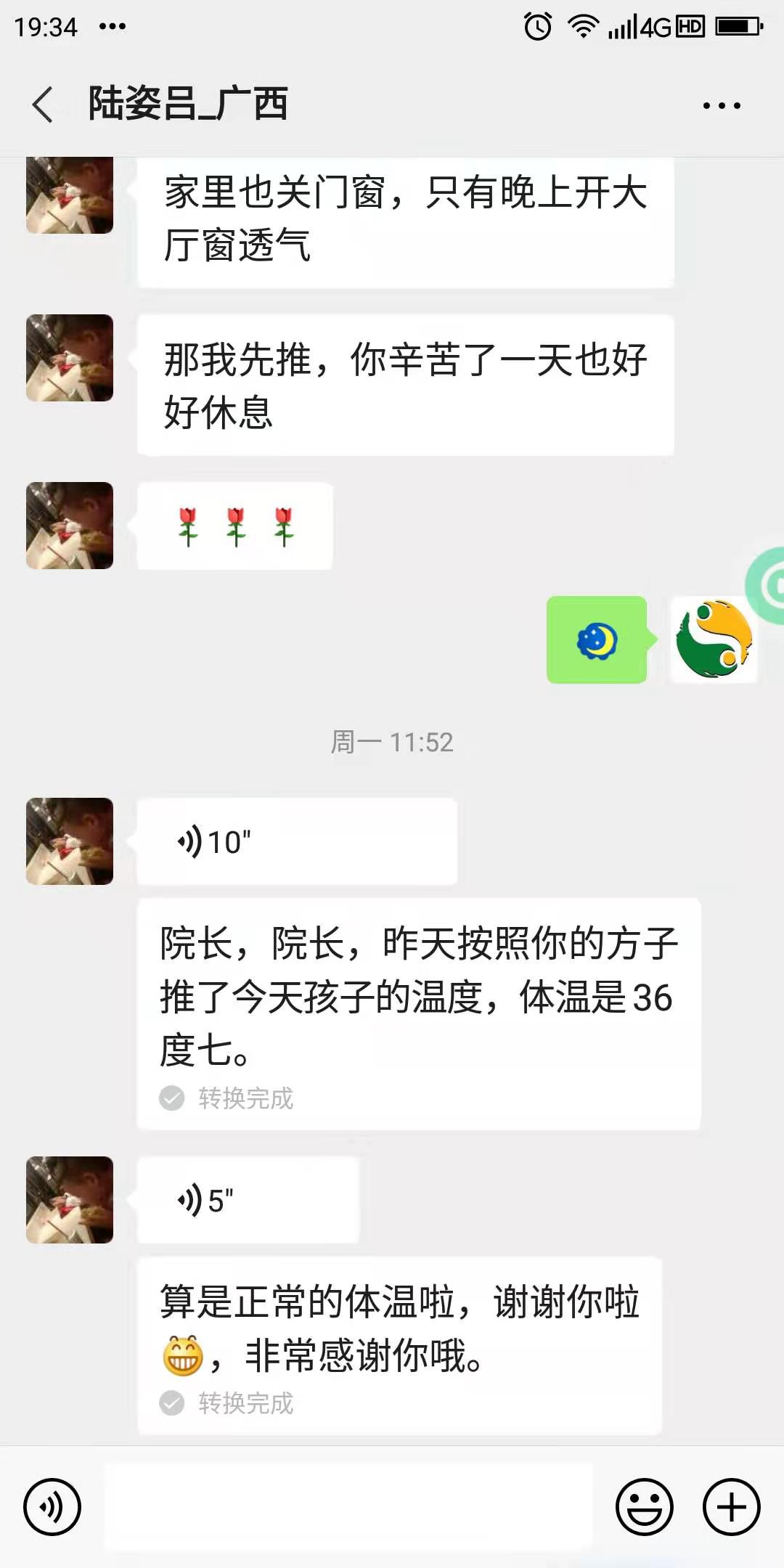Open the contact's avatar next to the tulips message
The width and height of the screenshot is (784, 1568).
point(70,526)
